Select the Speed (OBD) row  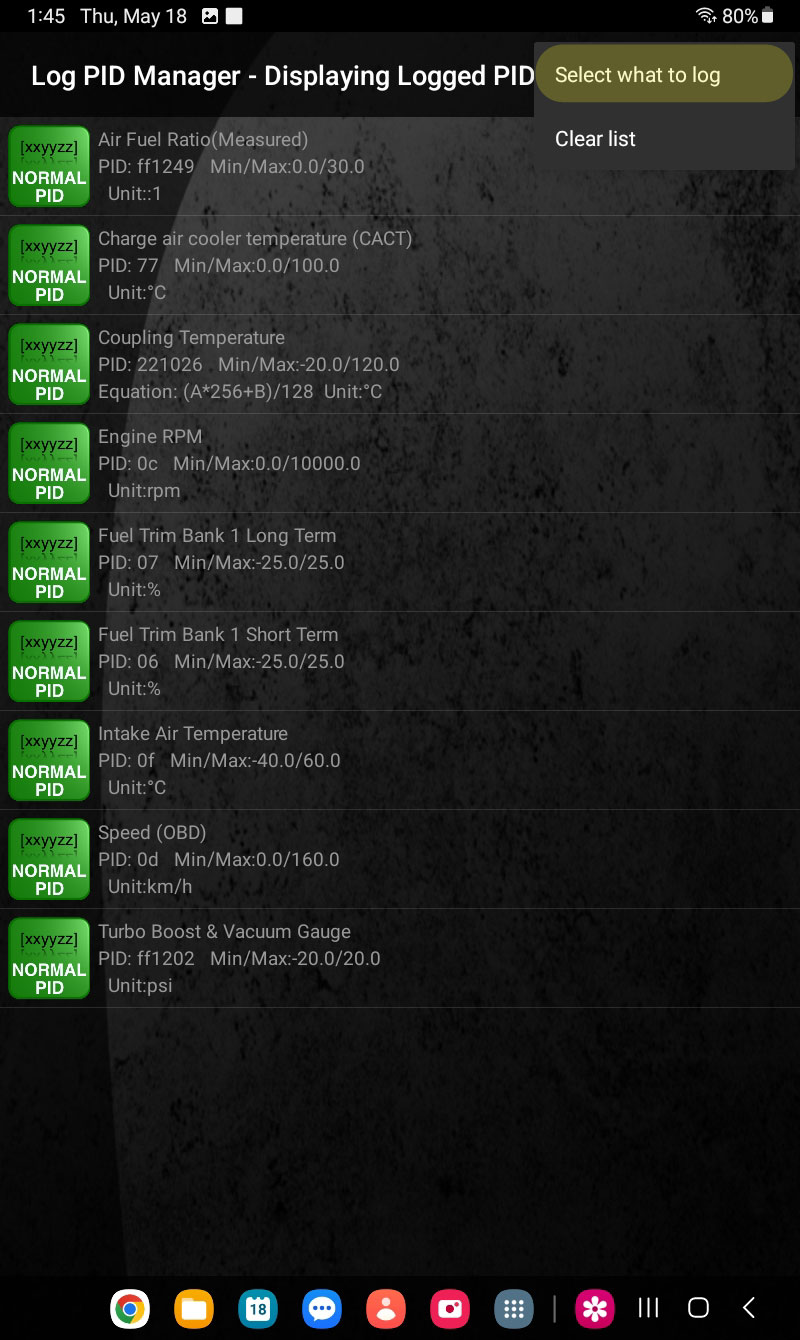(400, 859)
